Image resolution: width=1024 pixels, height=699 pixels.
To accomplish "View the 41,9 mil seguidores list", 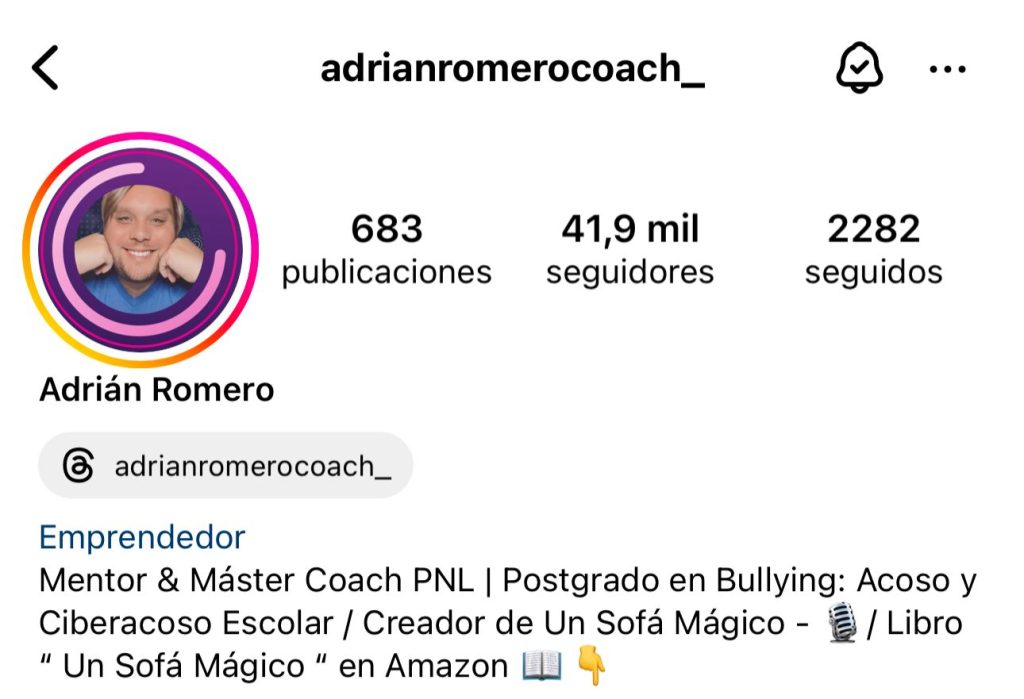I will (x=629, y=250).
